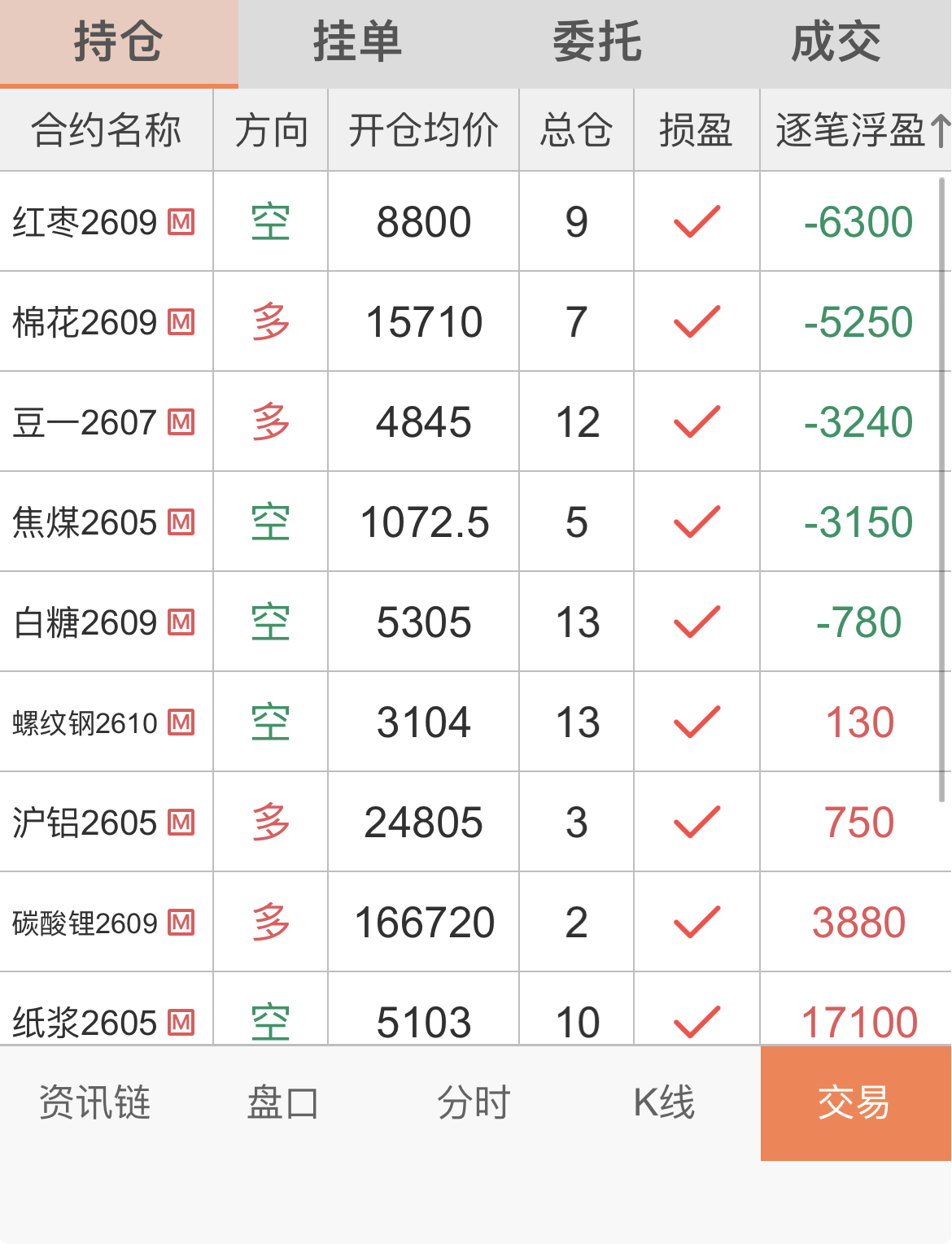The height and width of the screenshot is (1244, 952).
Task: Click the checkmark for 沪铝2605 position
Action: click(696, 820)
